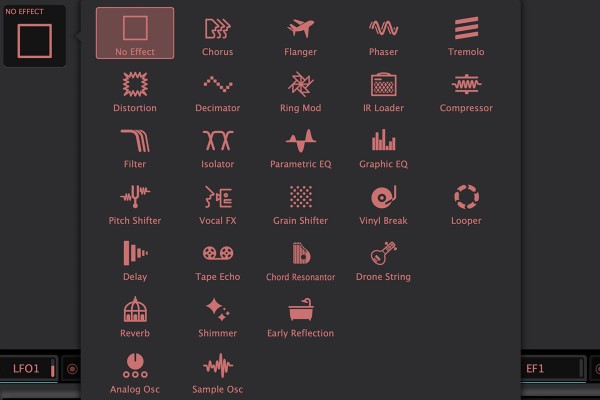The image size is (600, 400).
Task: Apply the Tremolo effect
Action: [466, 33]
